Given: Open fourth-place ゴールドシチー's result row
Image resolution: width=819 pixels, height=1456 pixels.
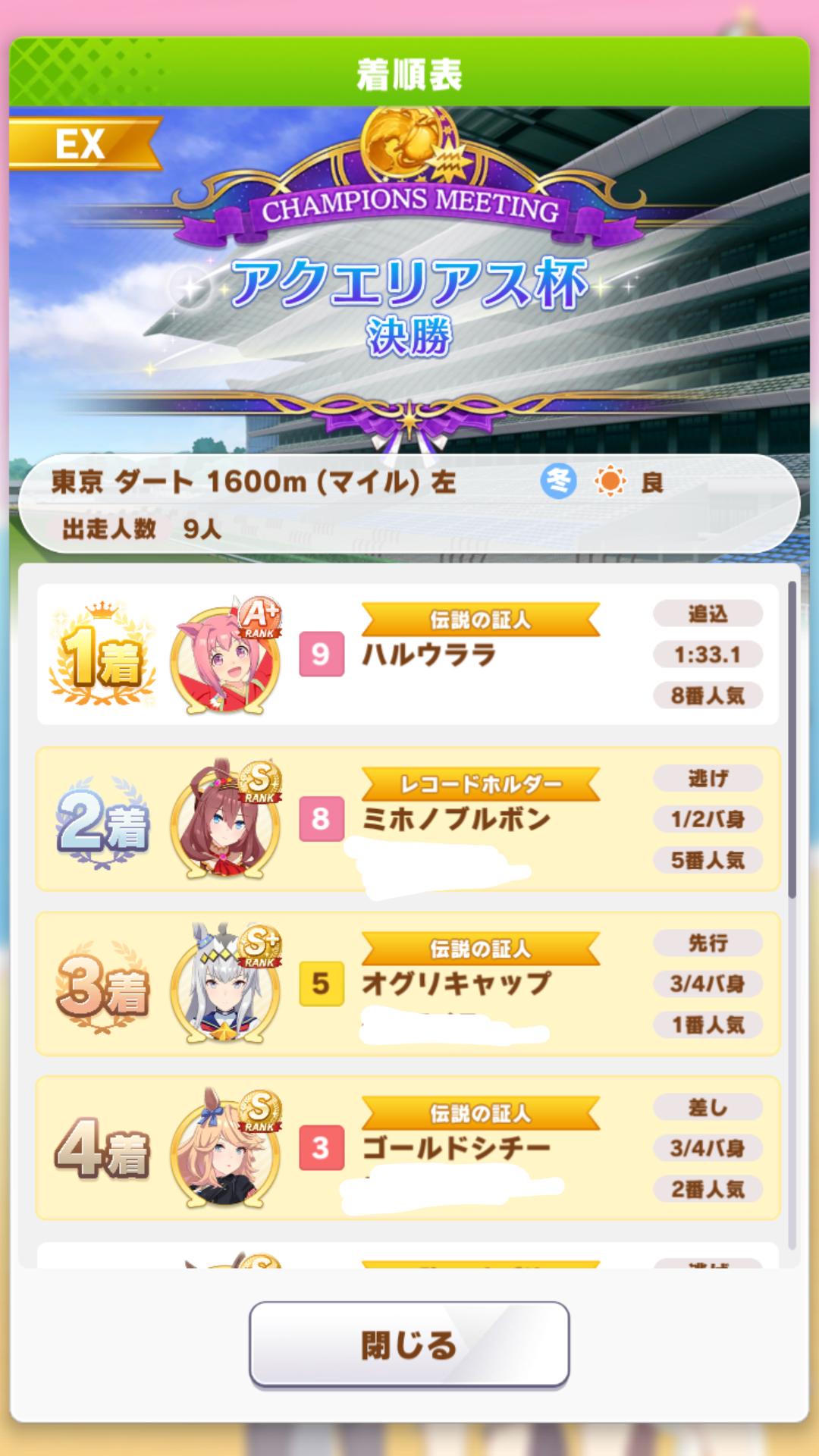Looking at the screenshot, I should pos(408,1147).
